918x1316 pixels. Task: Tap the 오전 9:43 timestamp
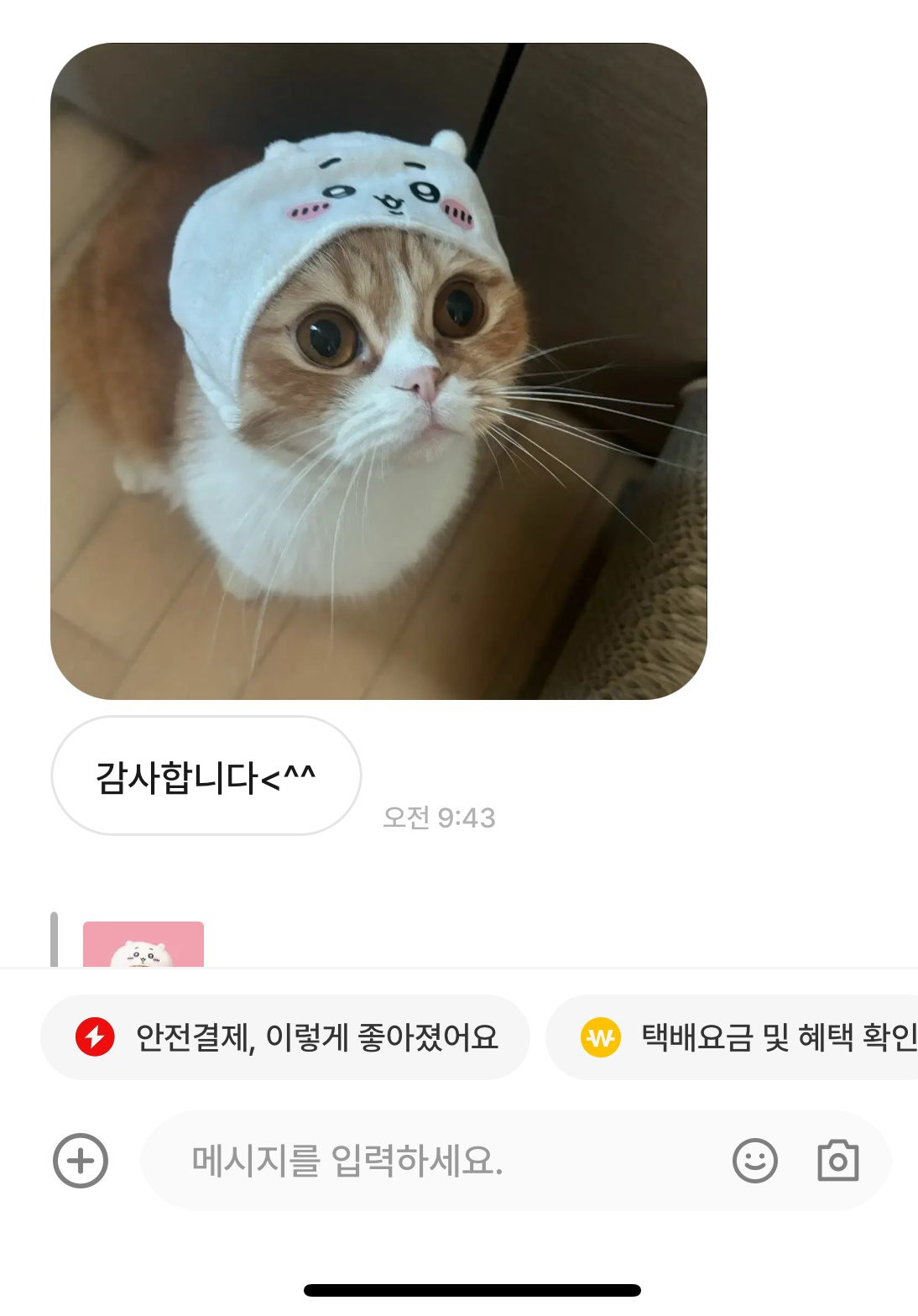(x=440, y=814)
